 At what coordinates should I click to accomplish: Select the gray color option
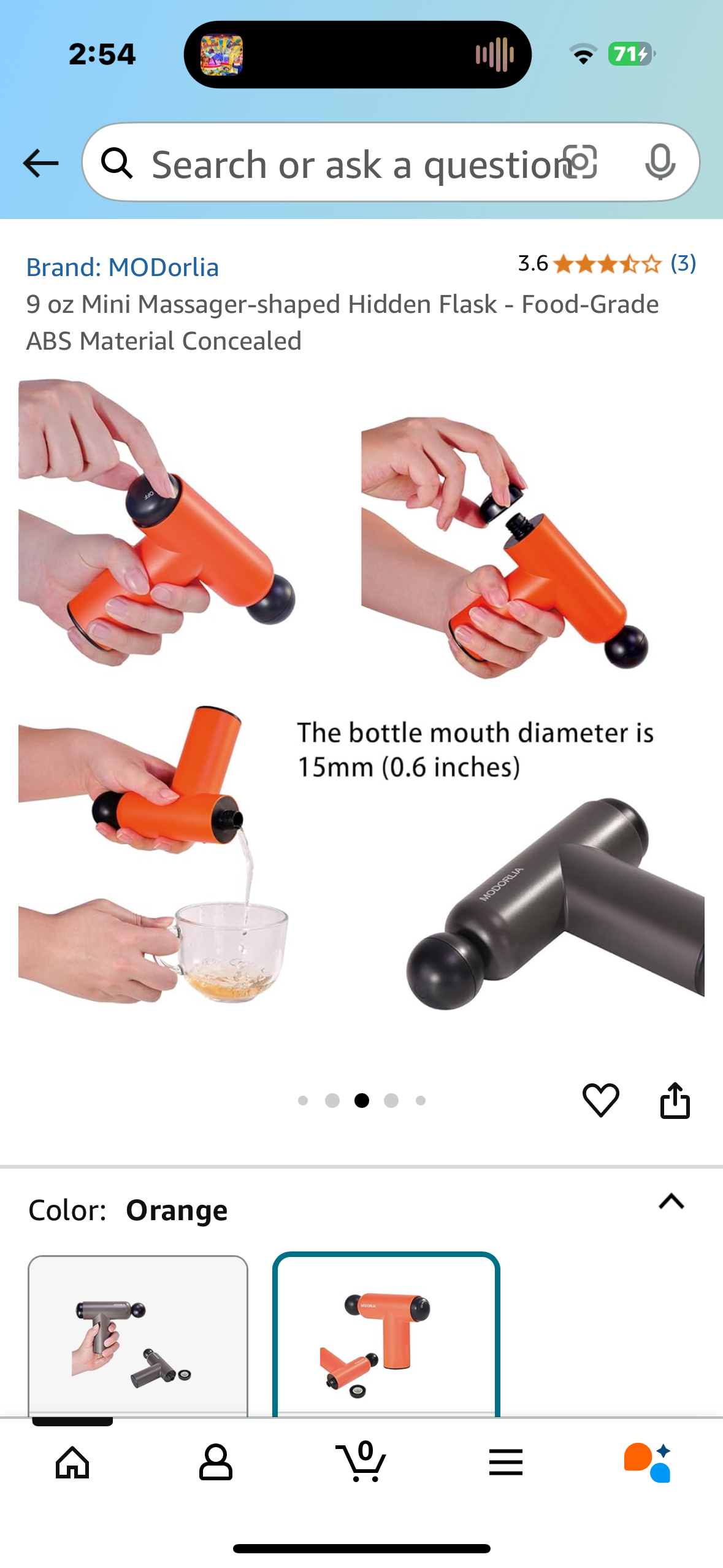pos(138,1336)
